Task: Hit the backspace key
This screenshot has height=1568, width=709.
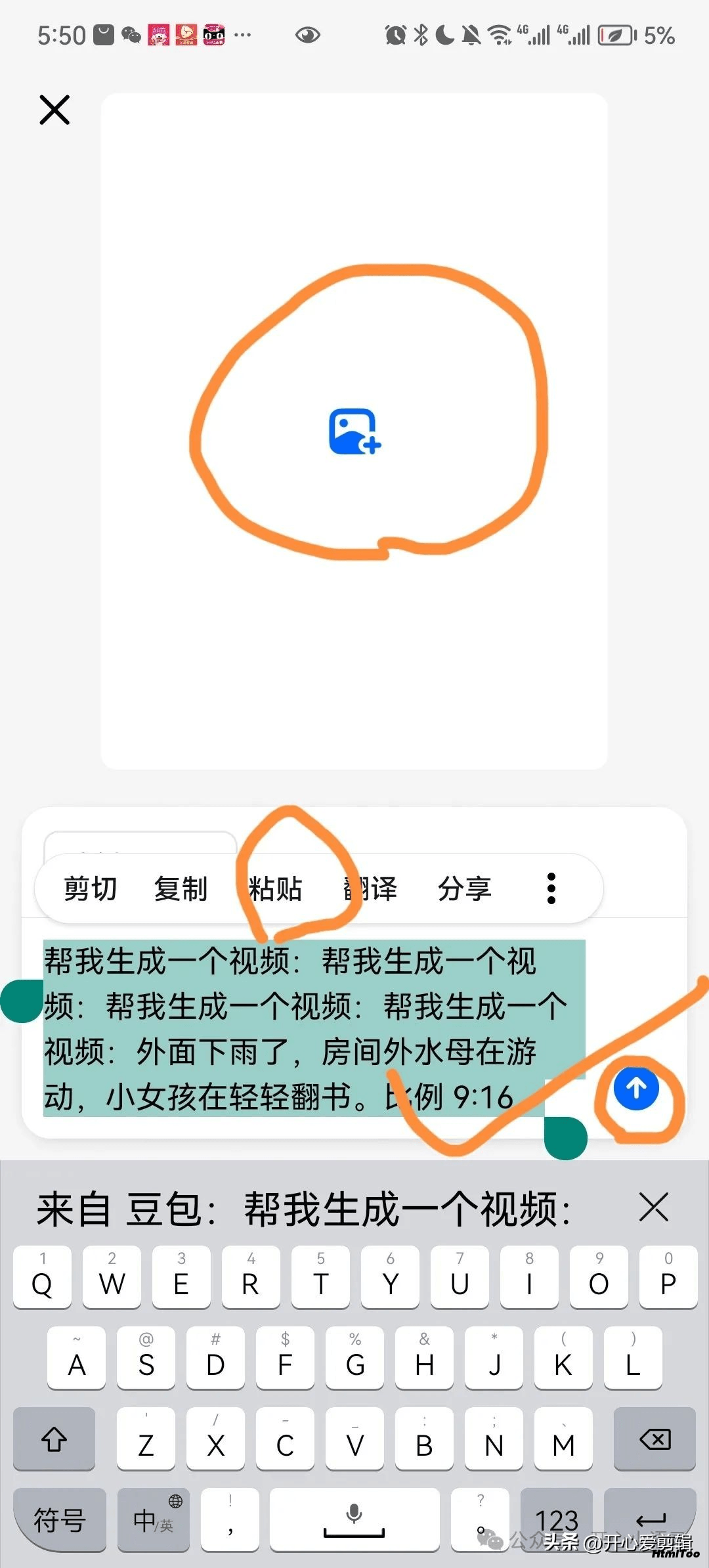Action: click(x=655, y=1439)
